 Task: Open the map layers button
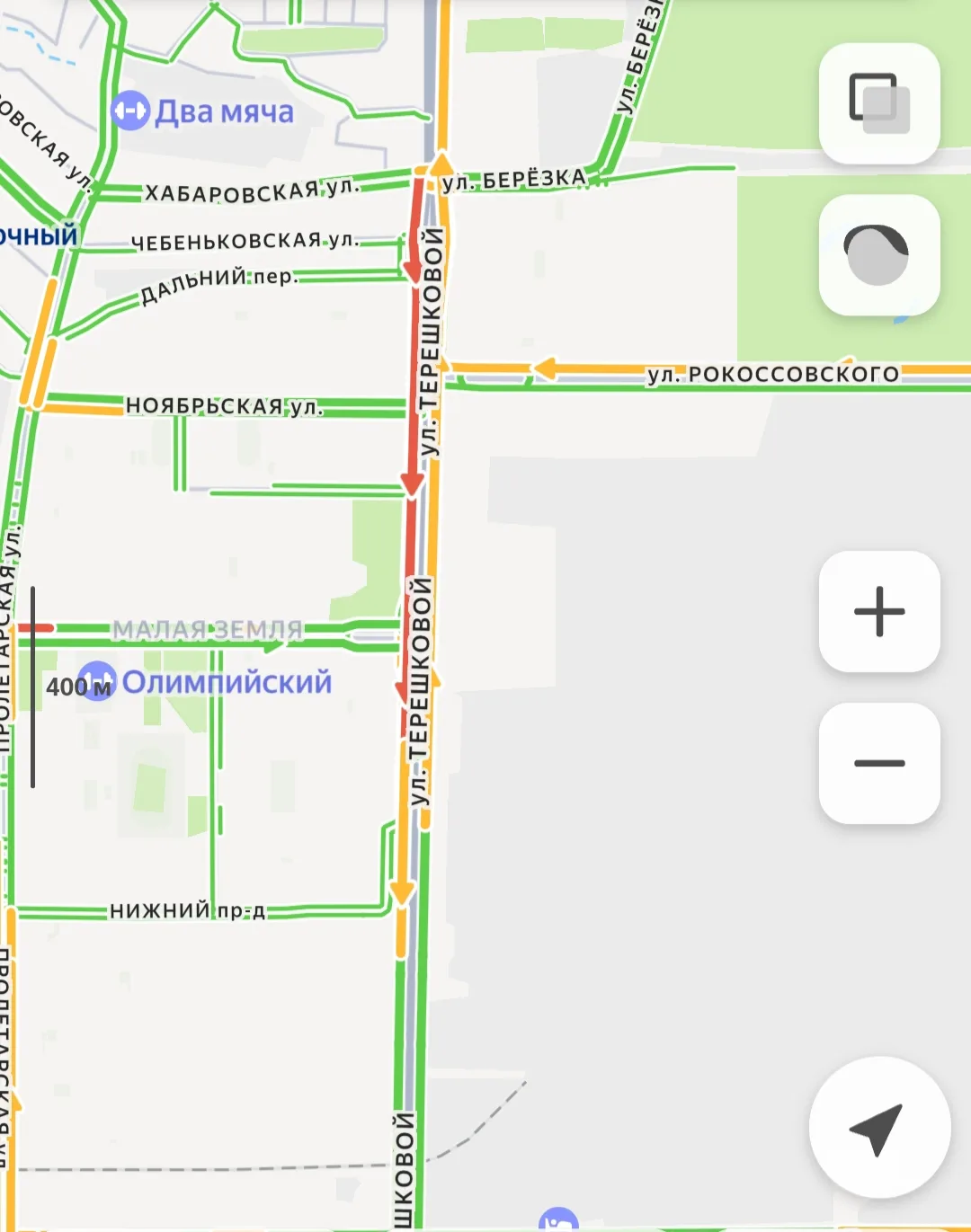click(x=879, y=103)
